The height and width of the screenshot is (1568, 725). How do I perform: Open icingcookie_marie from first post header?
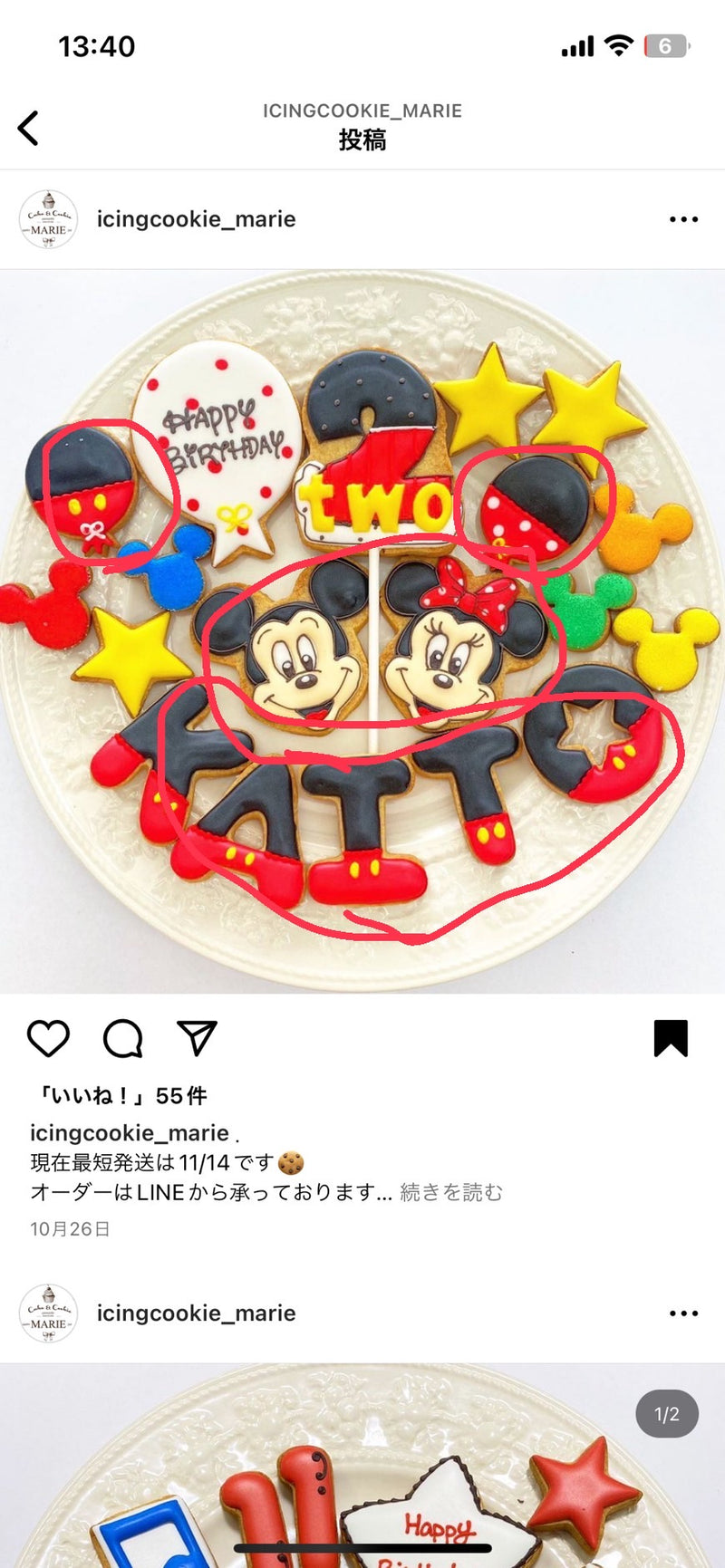[x=196, y=219]
